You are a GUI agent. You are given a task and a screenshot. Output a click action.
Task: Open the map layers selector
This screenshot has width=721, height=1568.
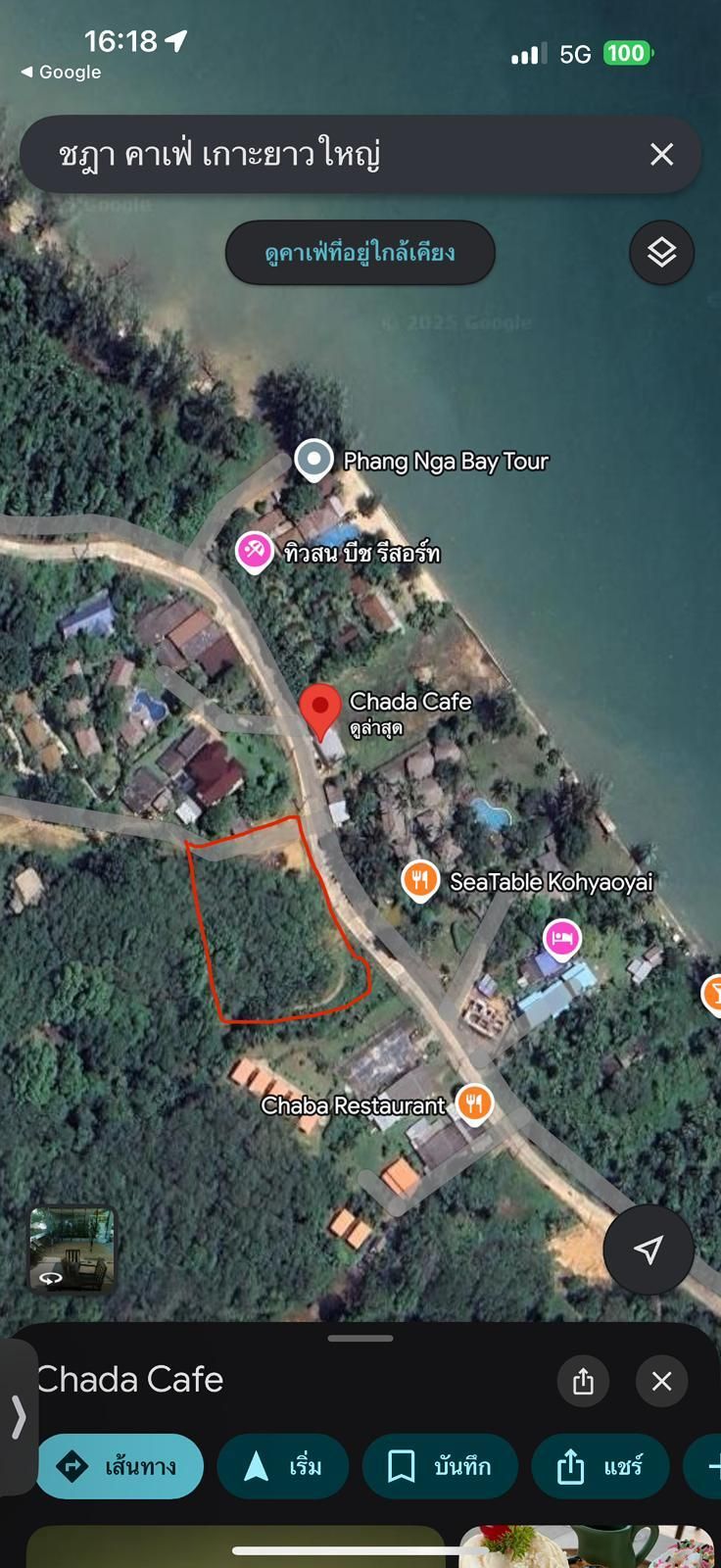pyautogui.click(x=662, y=253)
